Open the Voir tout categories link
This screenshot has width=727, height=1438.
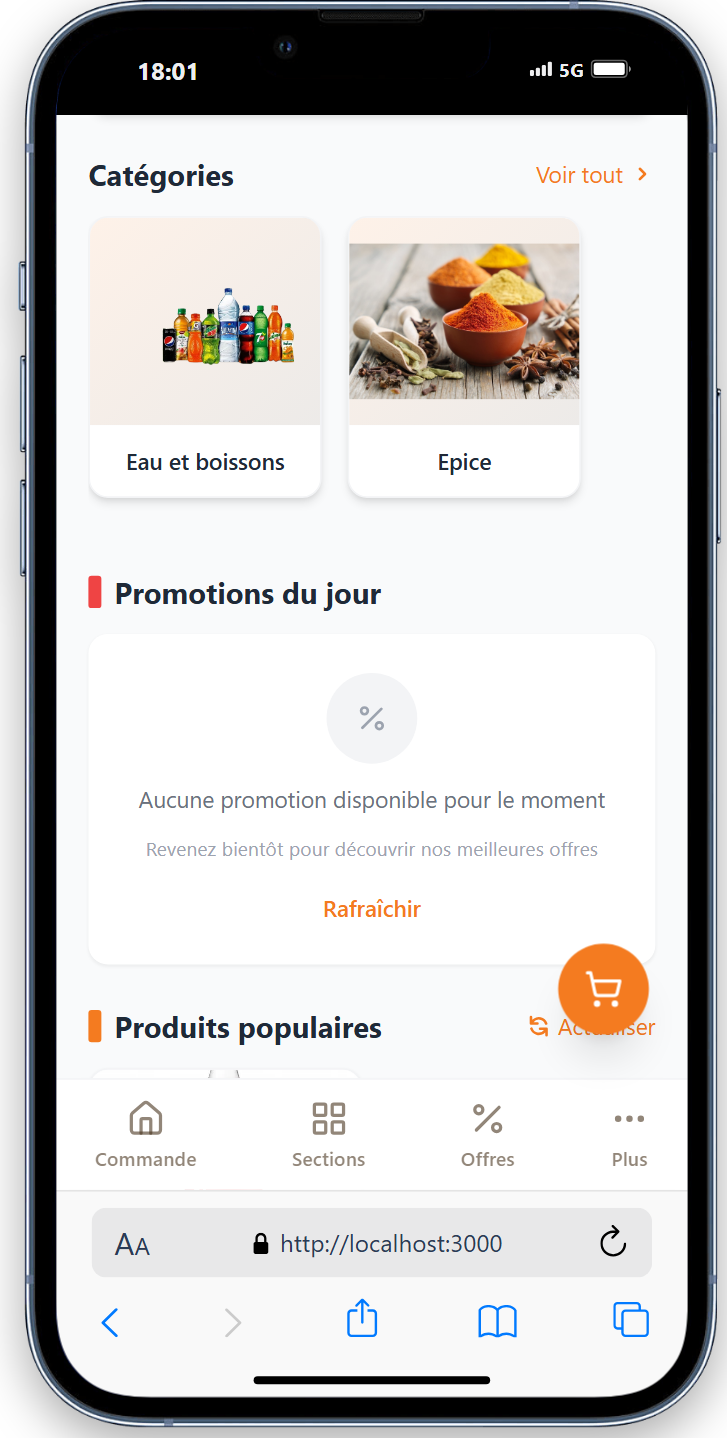point(592,175)
